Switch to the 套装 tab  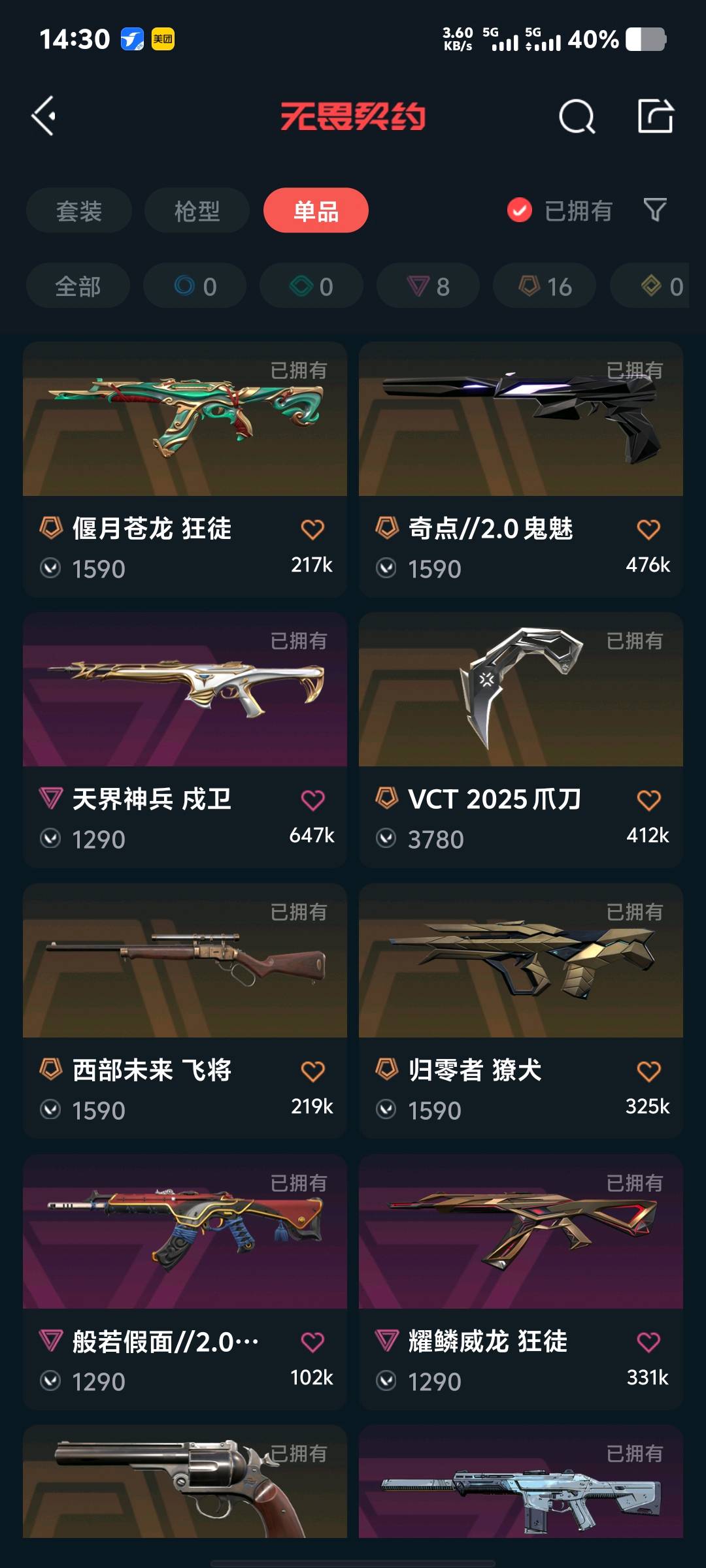point(79,210)
